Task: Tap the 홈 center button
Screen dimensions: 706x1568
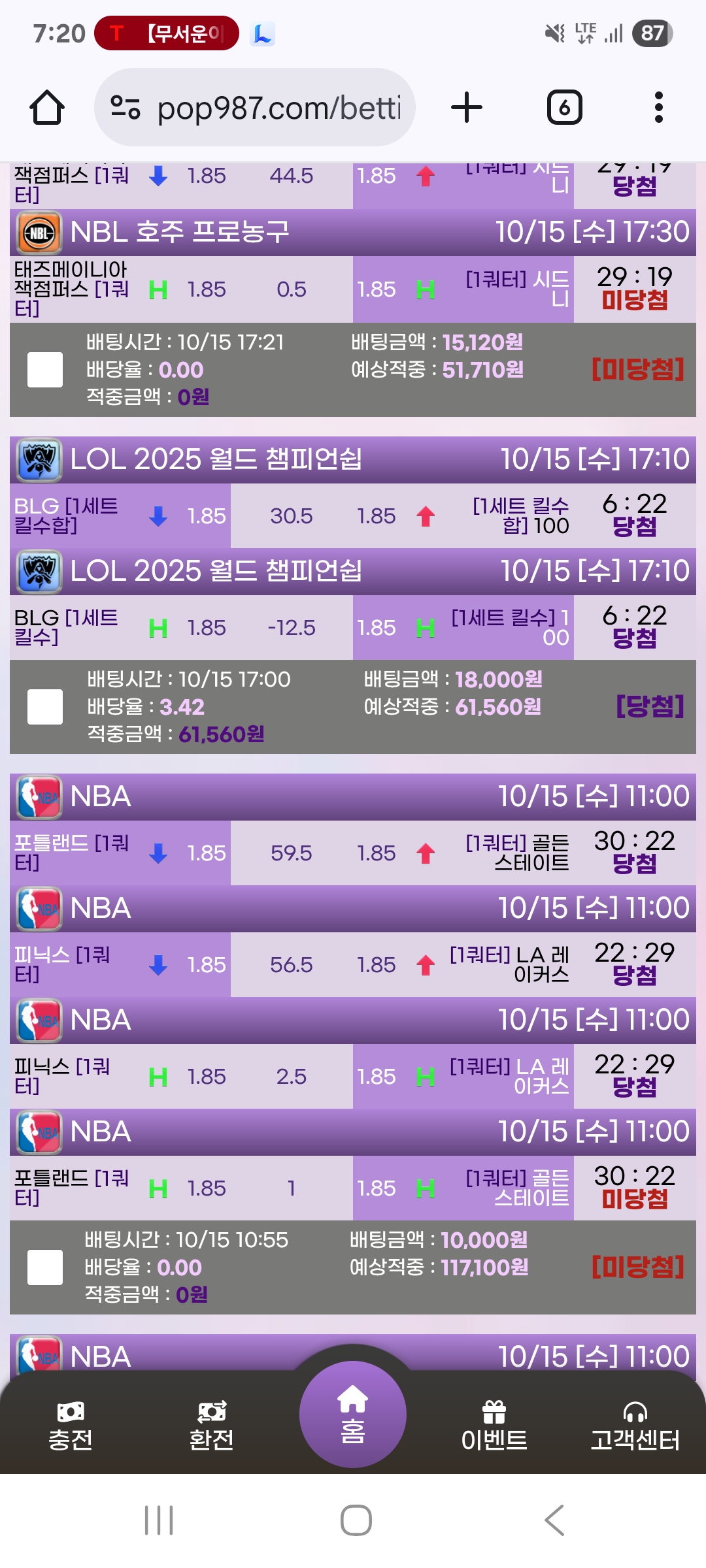Action: tap(353, 1414)
